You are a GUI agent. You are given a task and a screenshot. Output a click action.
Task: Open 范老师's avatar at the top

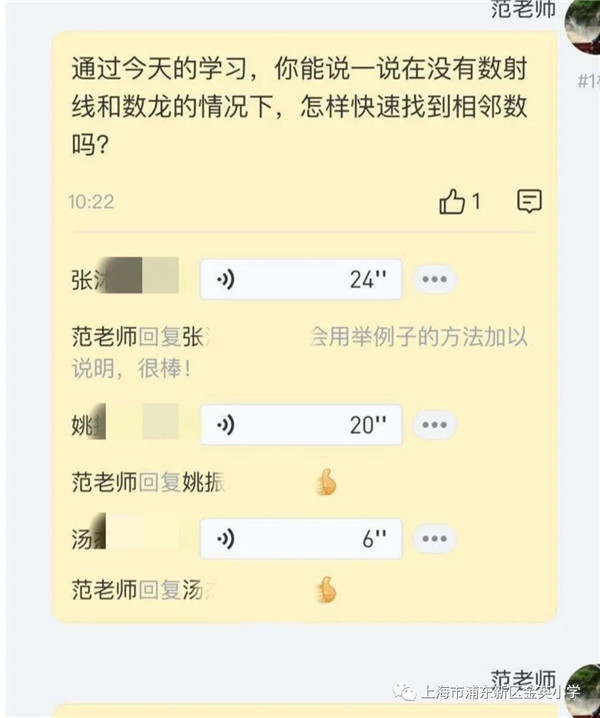click(583, 25)
